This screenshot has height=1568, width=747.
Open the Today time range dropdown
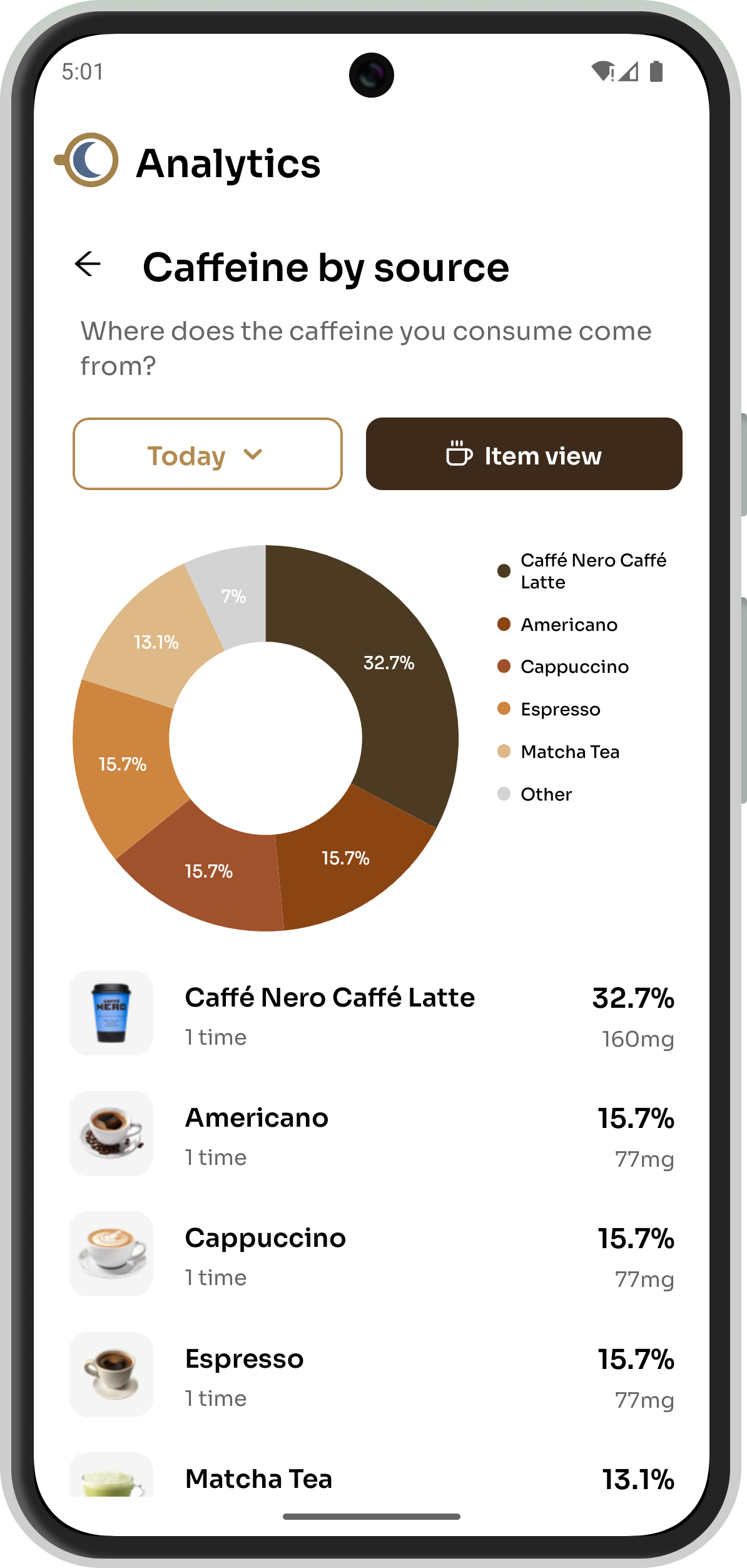(208, 454)
